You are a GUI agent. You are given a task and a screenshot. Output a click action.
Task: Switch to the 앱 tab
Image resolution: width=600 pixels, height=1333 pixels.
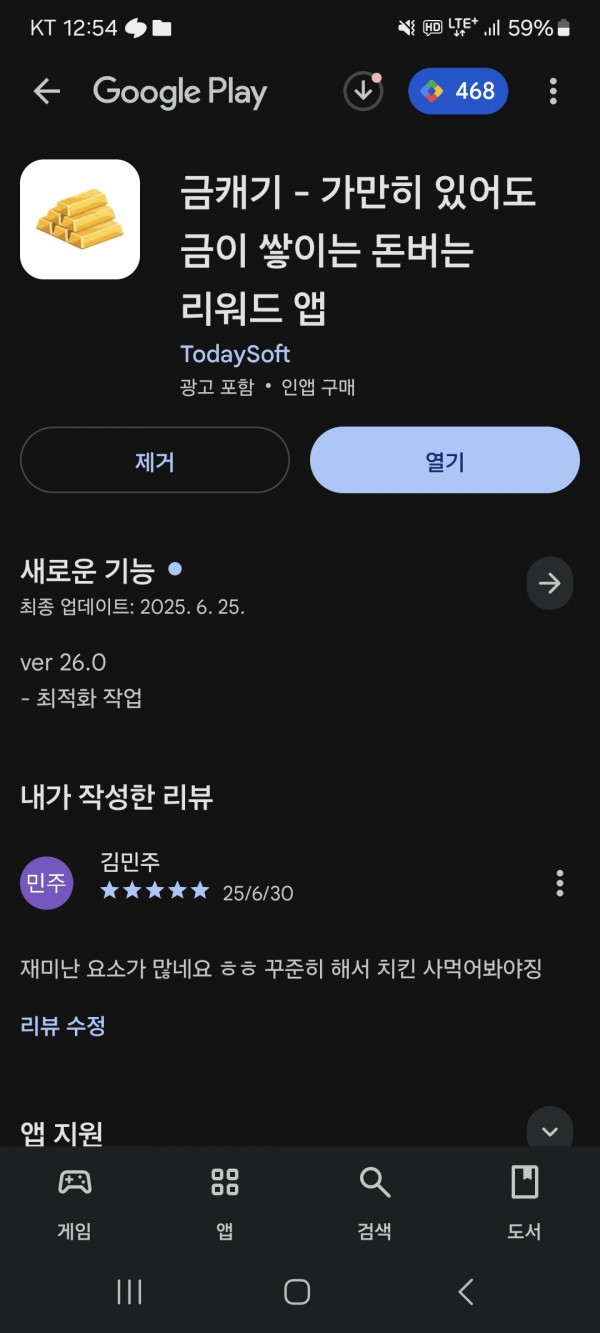point(225,1203)
